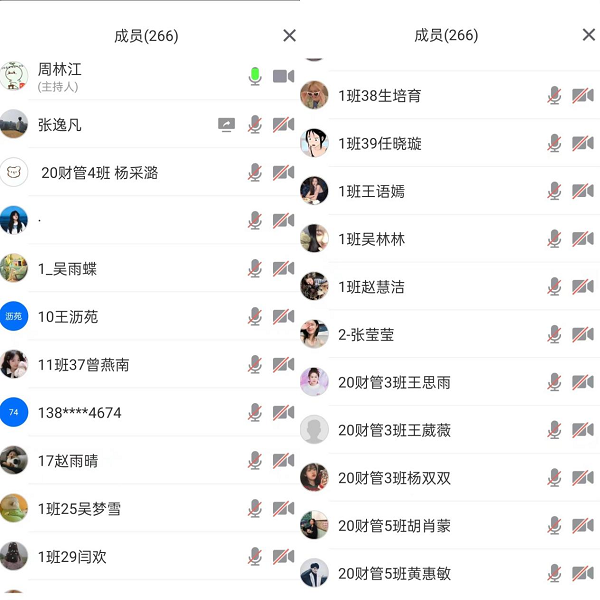
Task: Tap the muted mic icon beside 1_吴雨蝶
Action: [255, 269]
